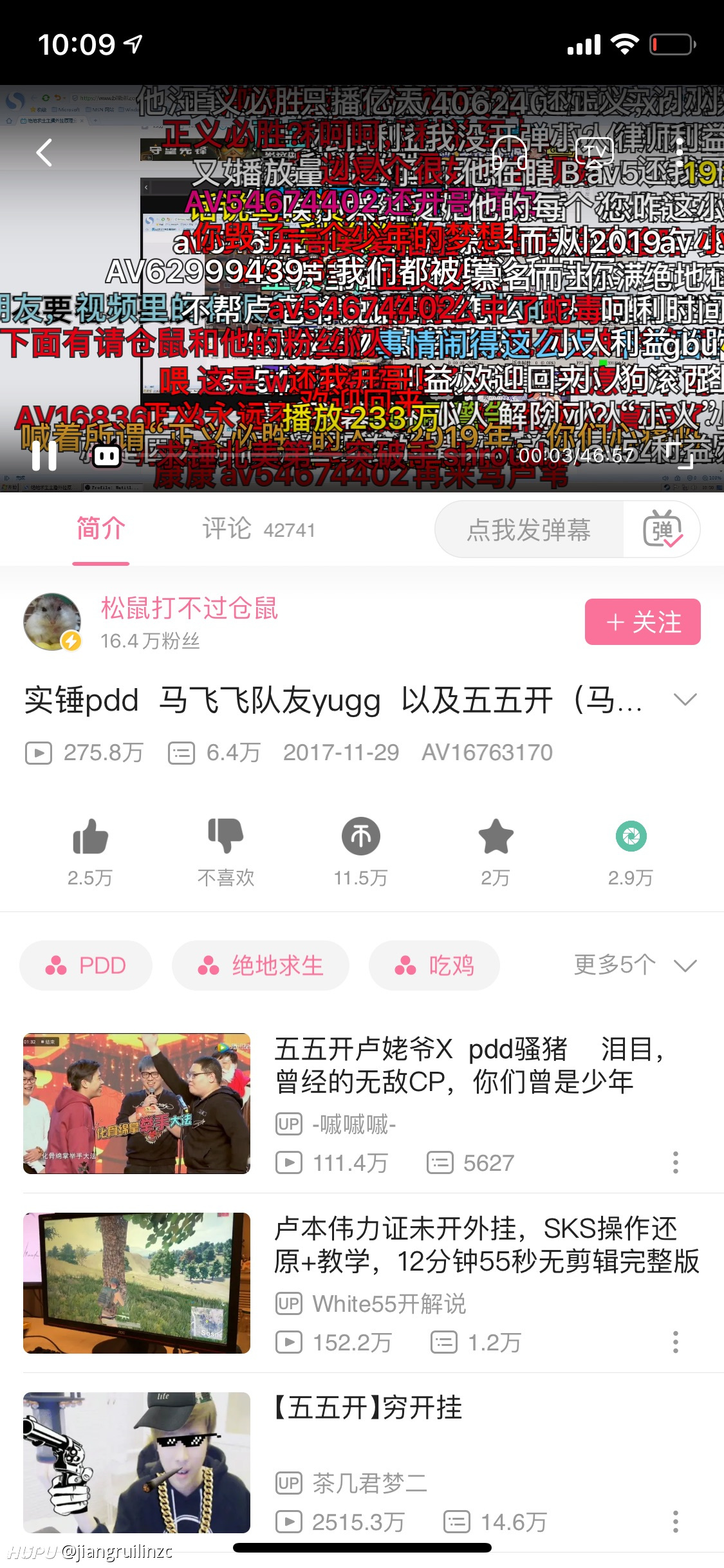Switch to the 评论 tab
724x1568 pixels.
[258, 529]
